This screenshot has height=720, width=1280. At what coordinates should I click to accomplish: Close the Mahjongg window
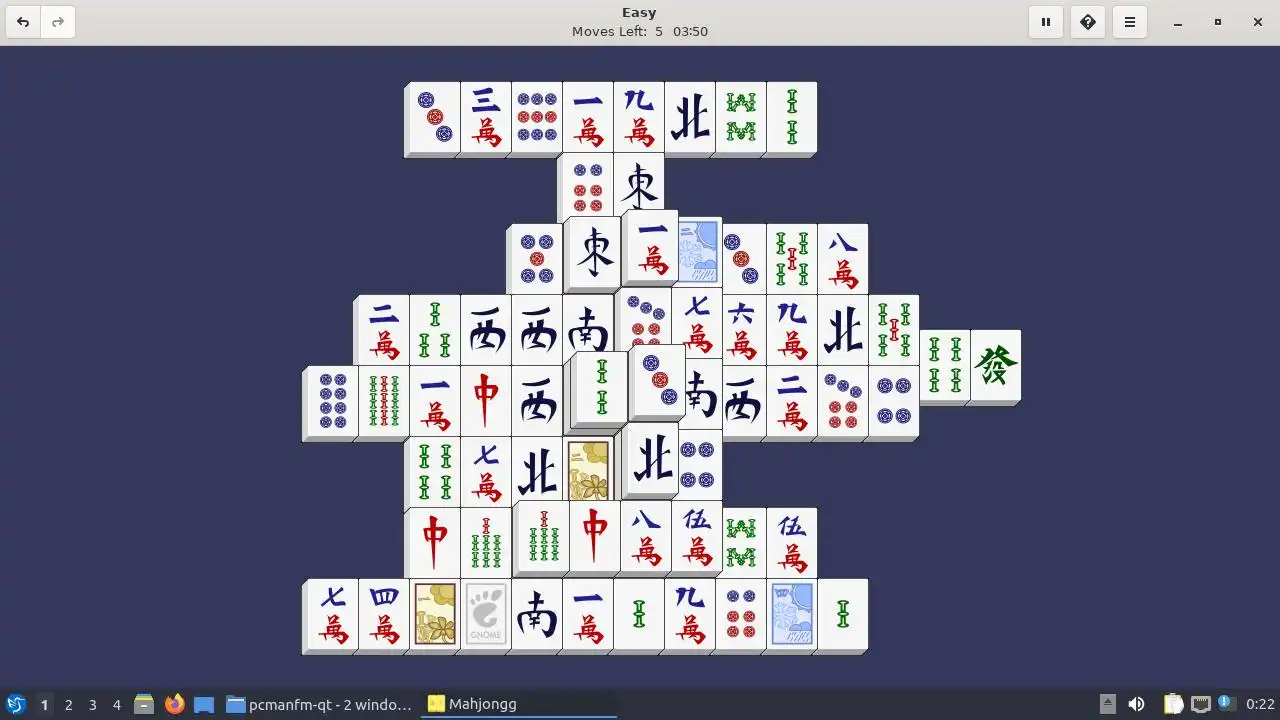point(1258,22)
